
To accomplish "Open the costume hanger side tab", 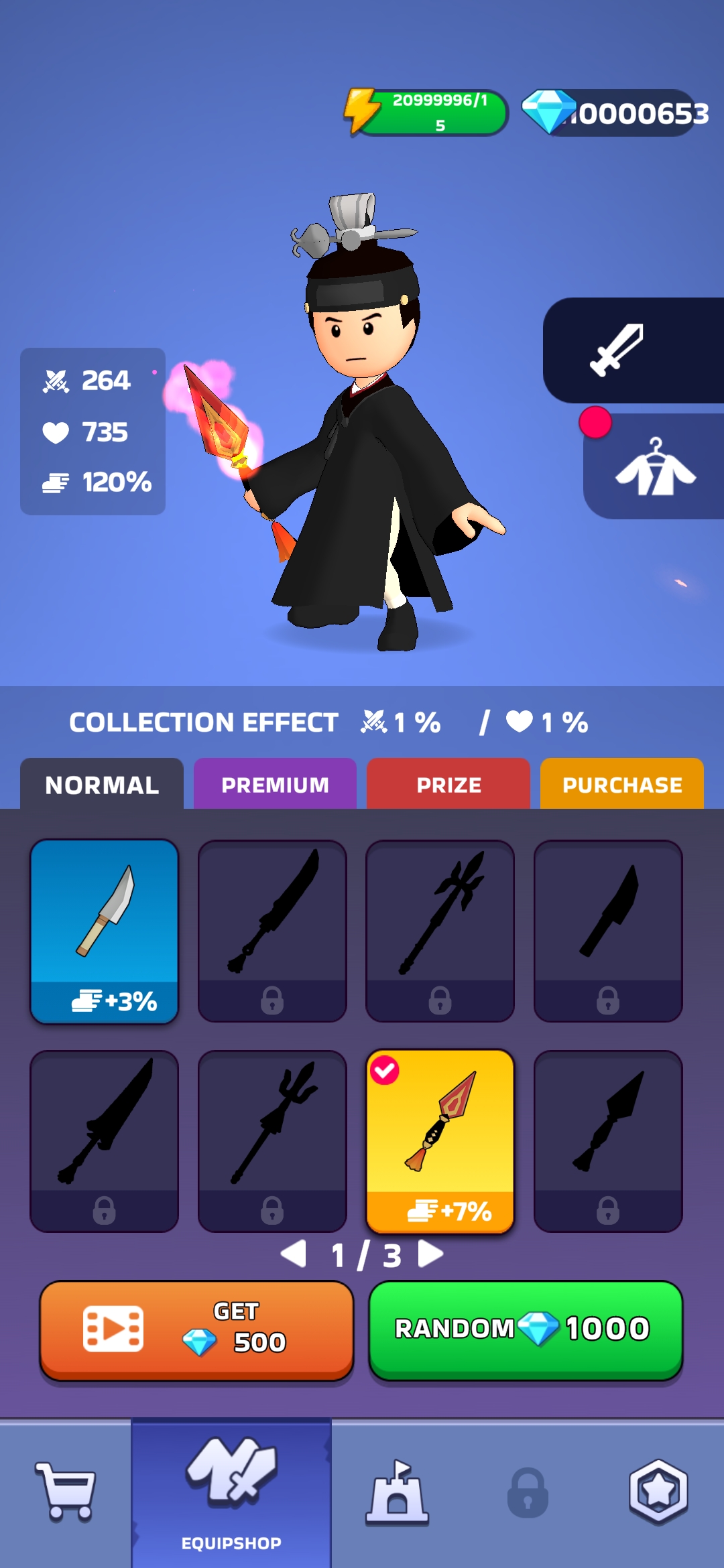I will (x=654, y=467).
